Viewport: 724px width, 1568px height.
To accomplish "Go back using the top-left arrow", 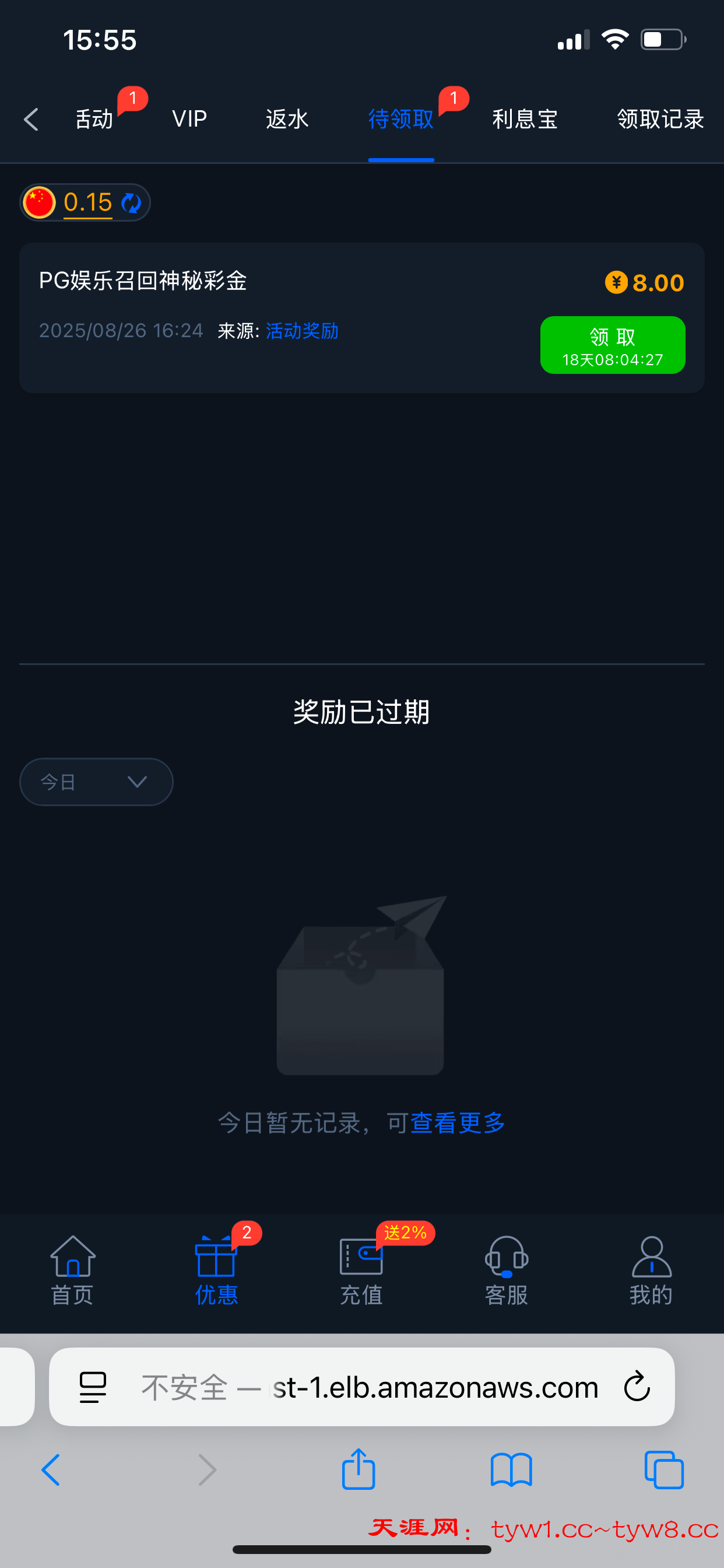I will (31, 120).
